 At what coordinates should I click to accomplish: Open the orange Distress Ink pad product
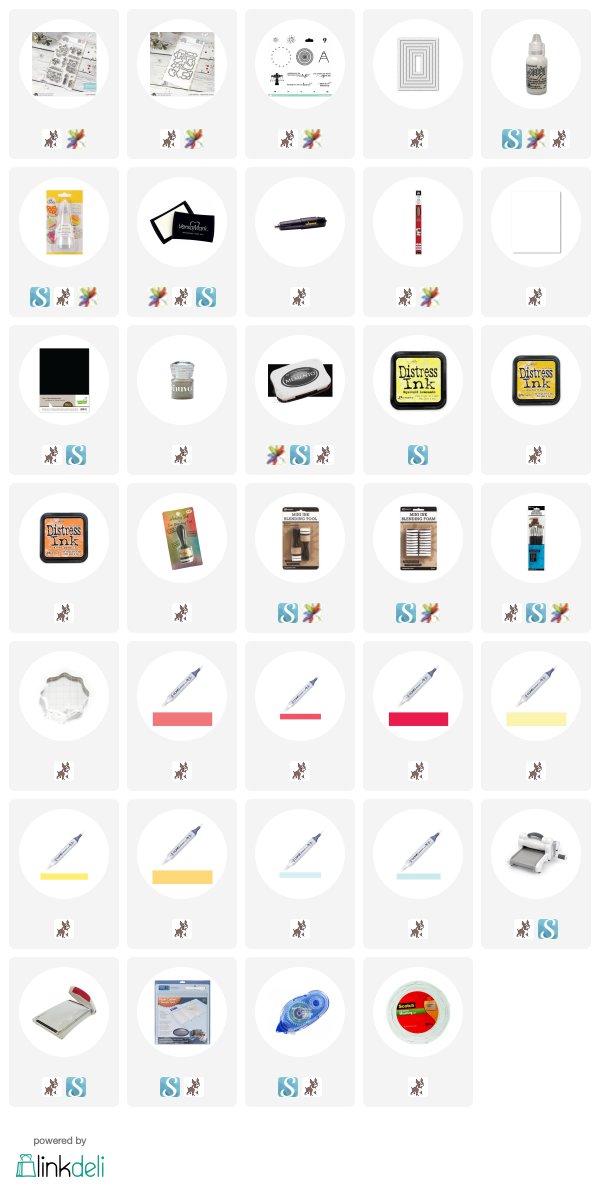point(64,537)
